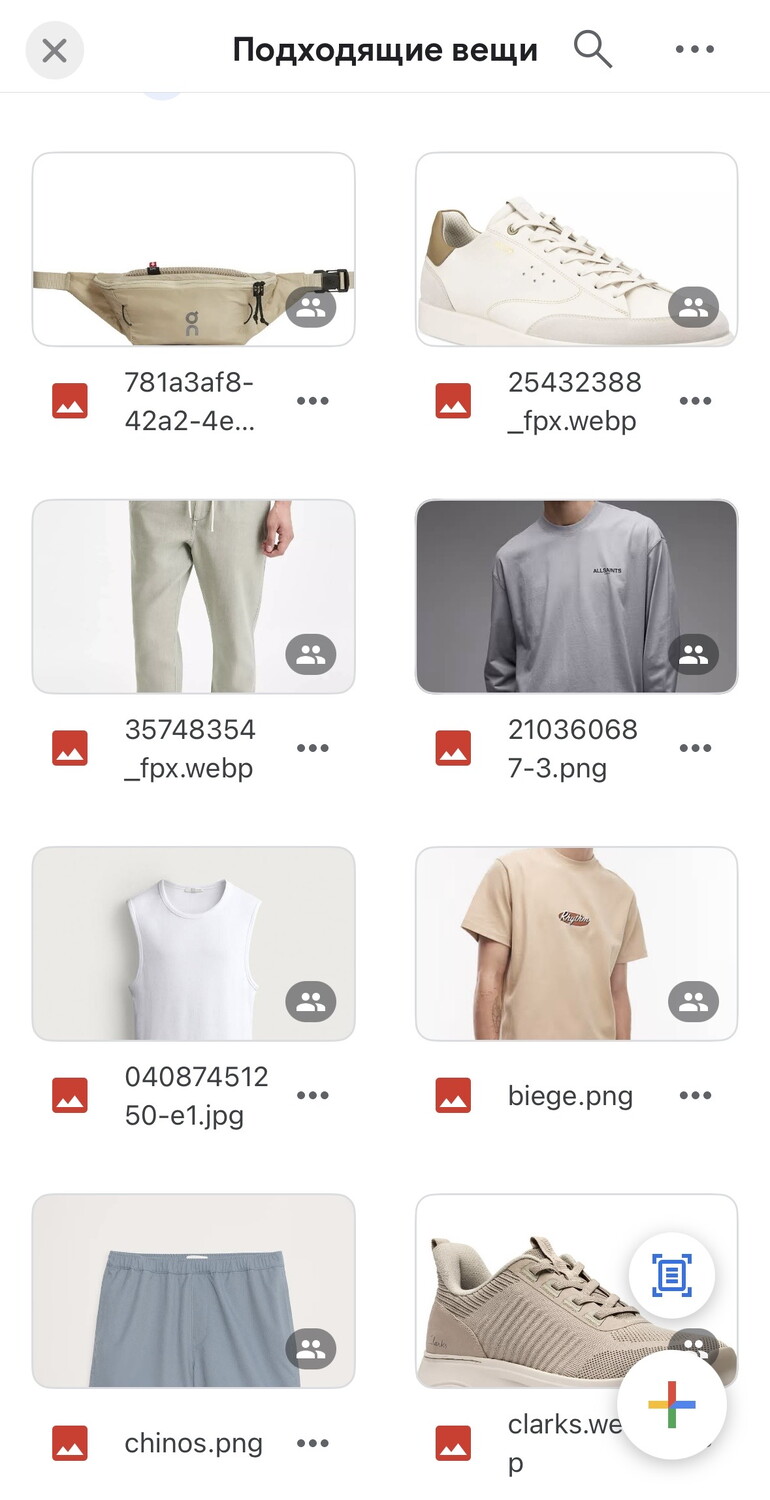The height and width of the screenshot is (1500, 770).
Task: Show options for 35748354_fpx.webp
Action: point(313,748)
